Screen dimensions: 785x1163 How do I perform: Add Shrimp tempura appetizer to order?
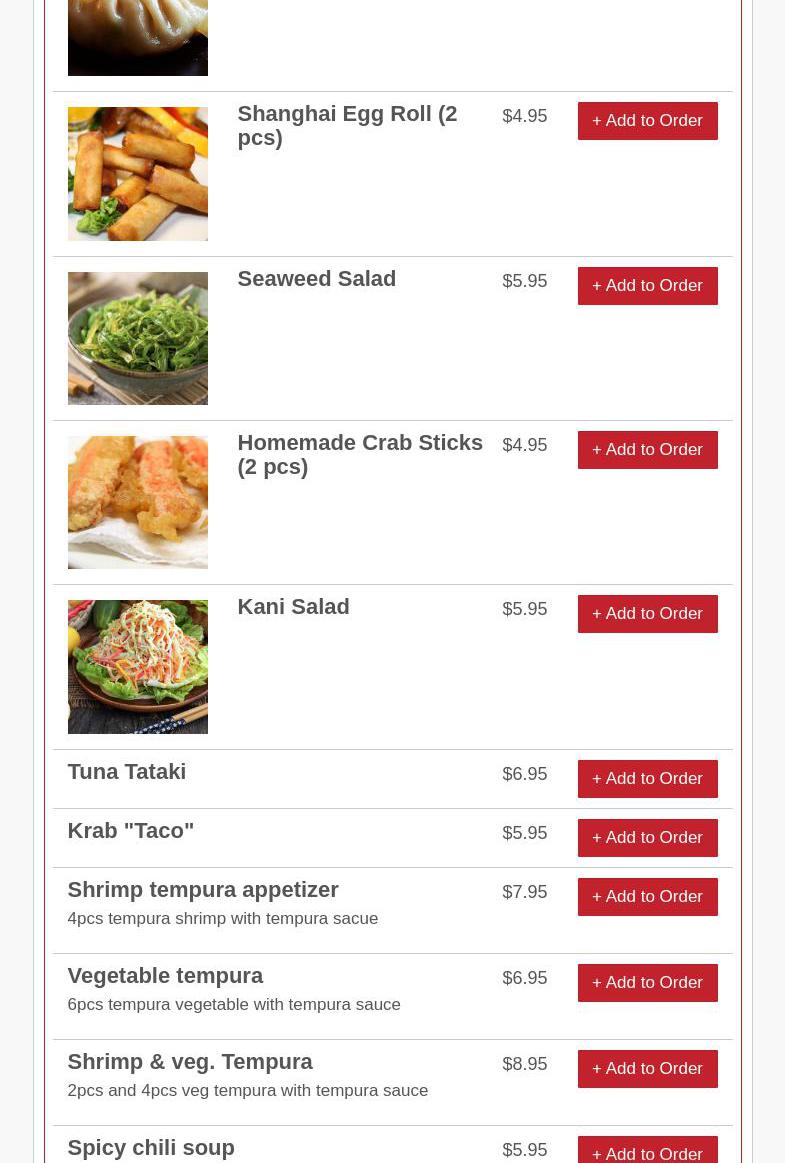coord(647,897)
